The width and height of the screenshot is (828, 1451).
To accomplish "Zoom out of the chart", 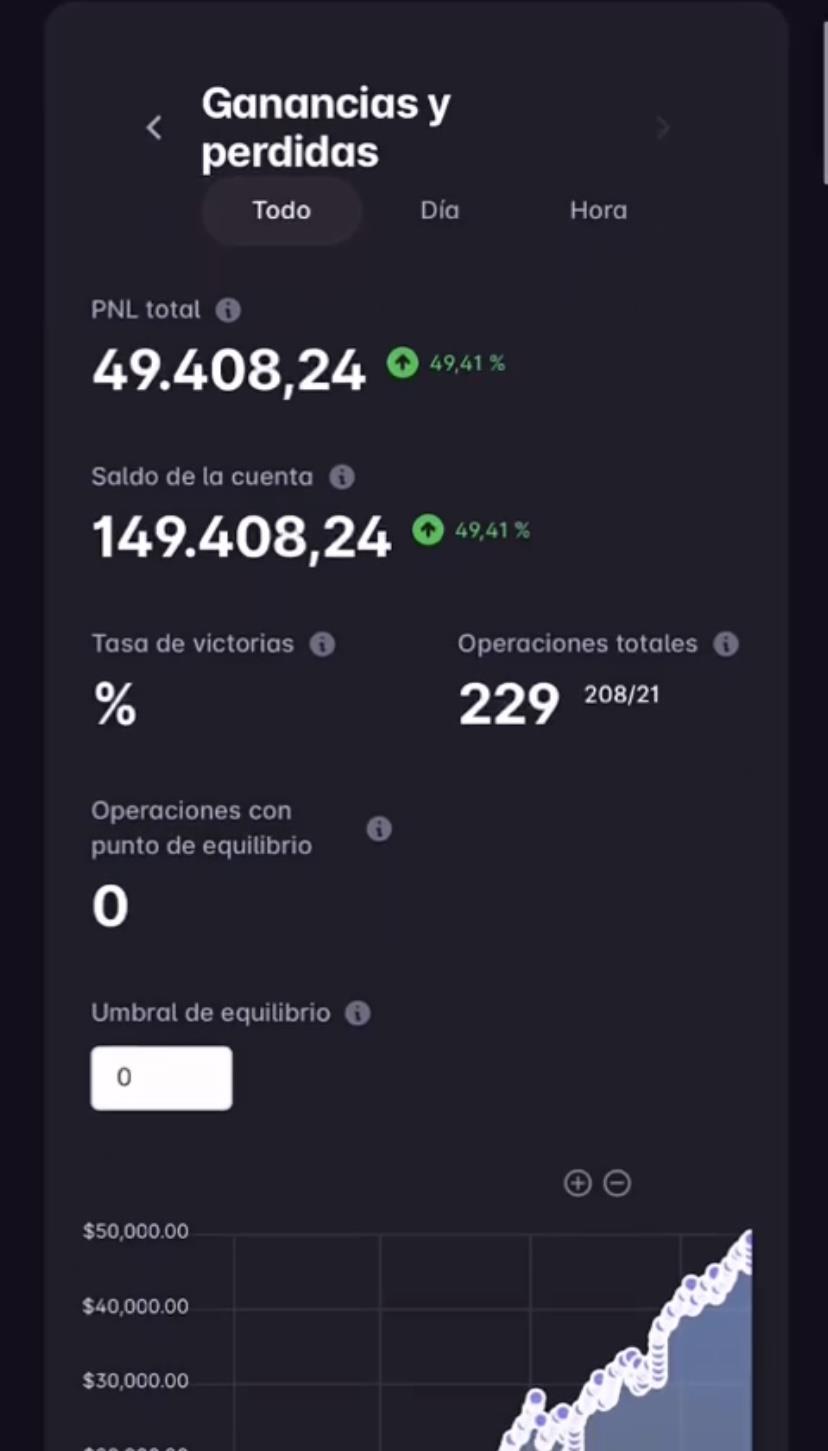I will click(x=618, y=1183).
